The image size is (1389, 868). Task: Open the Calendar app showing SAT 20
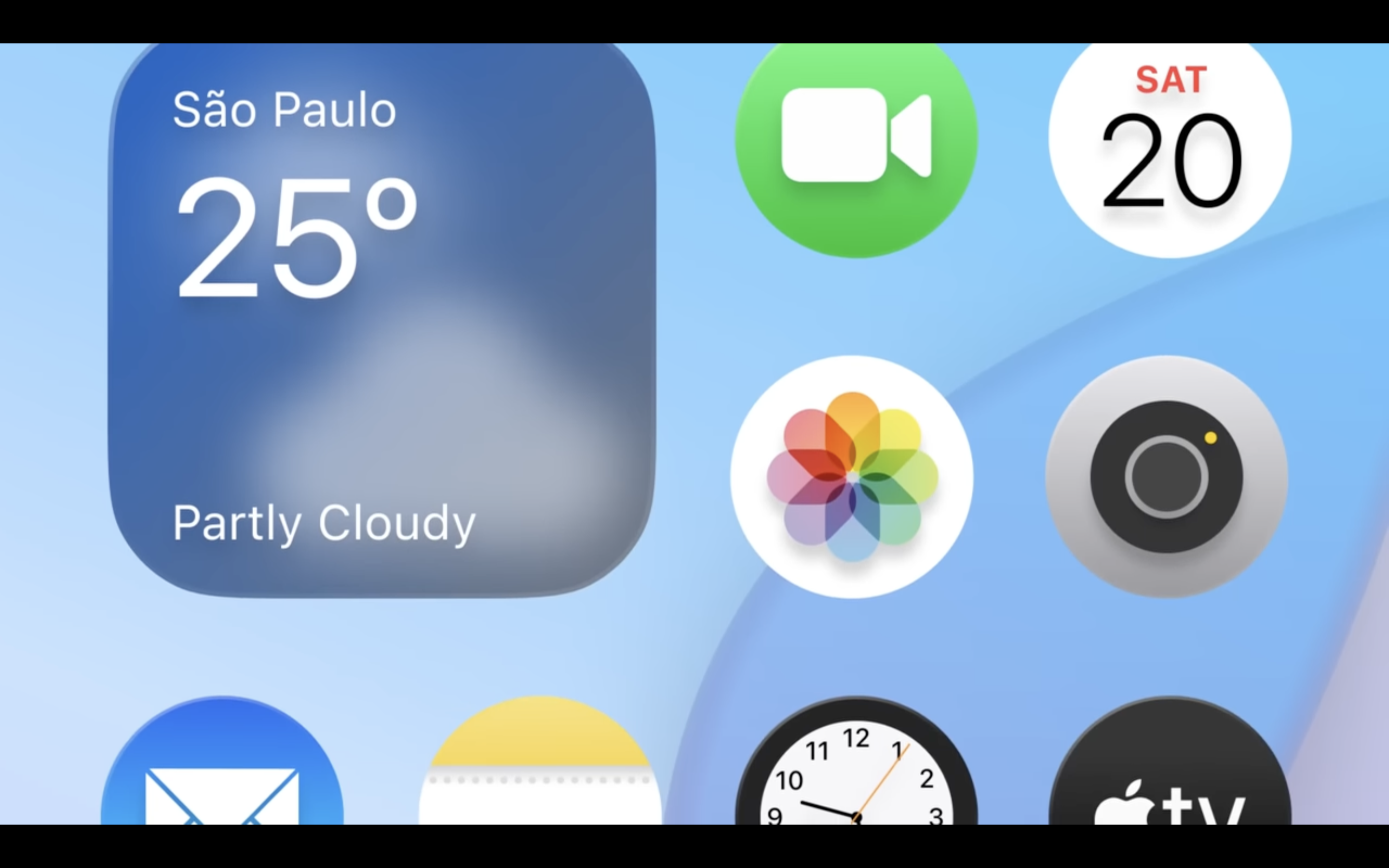[x=1170, y=144]
